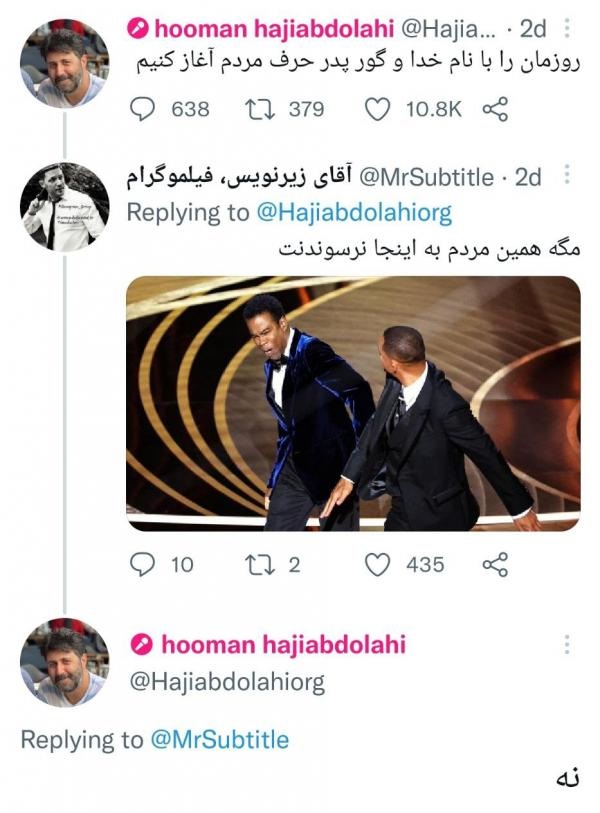The width and height of the screenshot is (600, 813).
Task: Reply to MrSubtitle's tweet with 10 comments
Action: click(x=144, y=565)
